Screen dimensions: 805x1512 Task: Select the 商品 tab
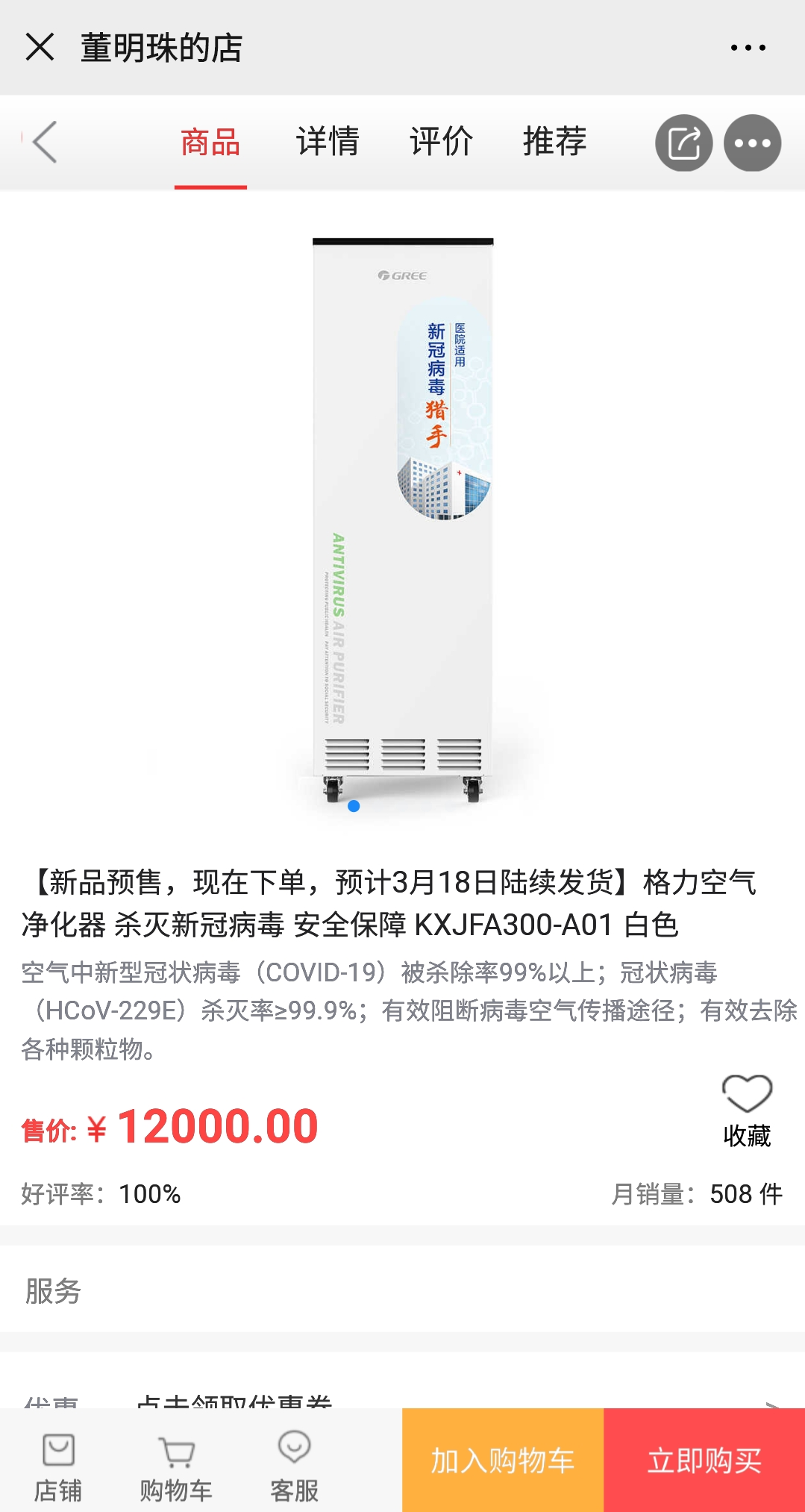tap(210, 142)
